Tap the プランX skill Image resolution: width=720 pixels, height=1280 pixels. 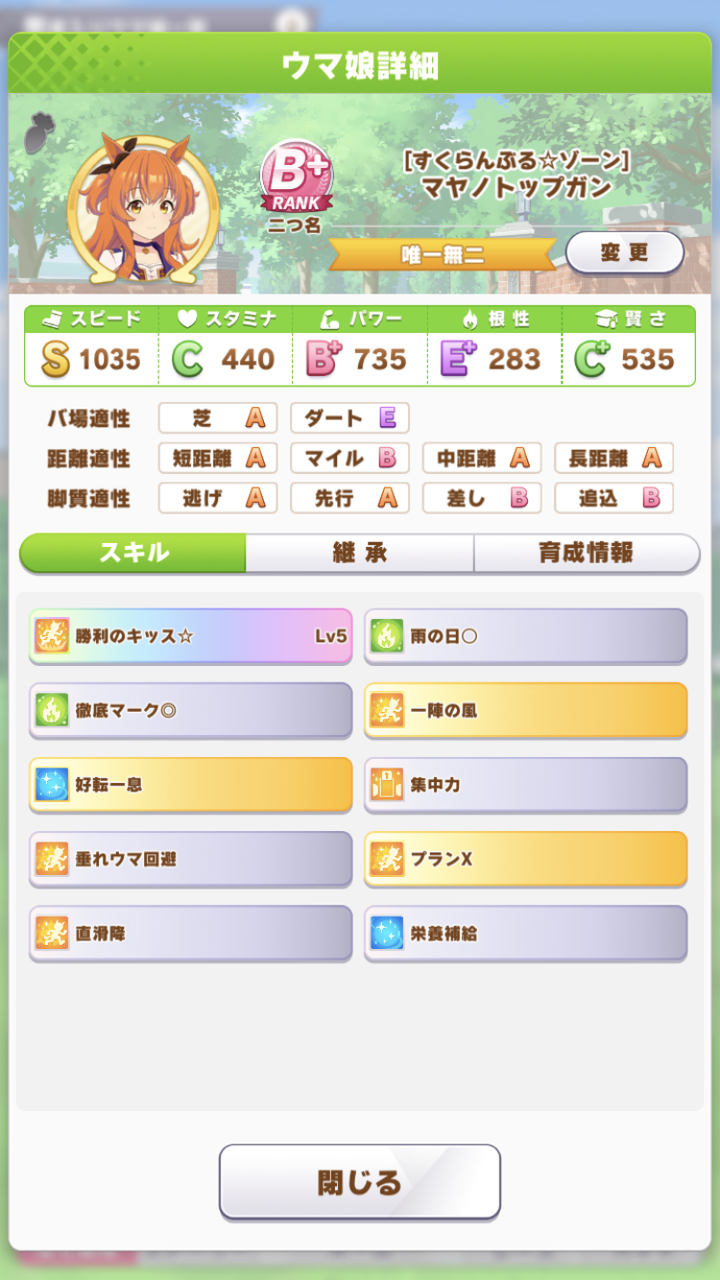526,859
